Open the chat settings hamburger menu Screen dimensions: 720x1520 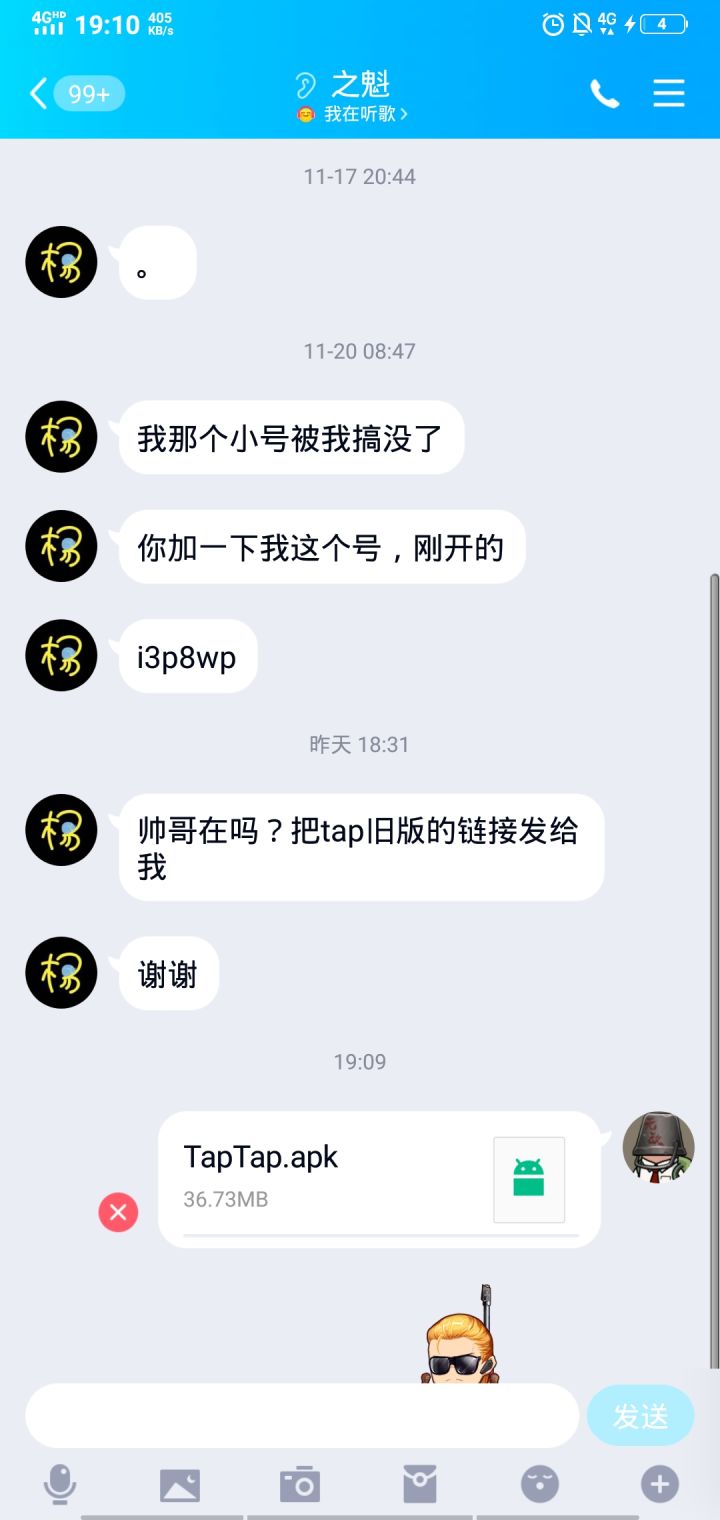coord(668,93)
